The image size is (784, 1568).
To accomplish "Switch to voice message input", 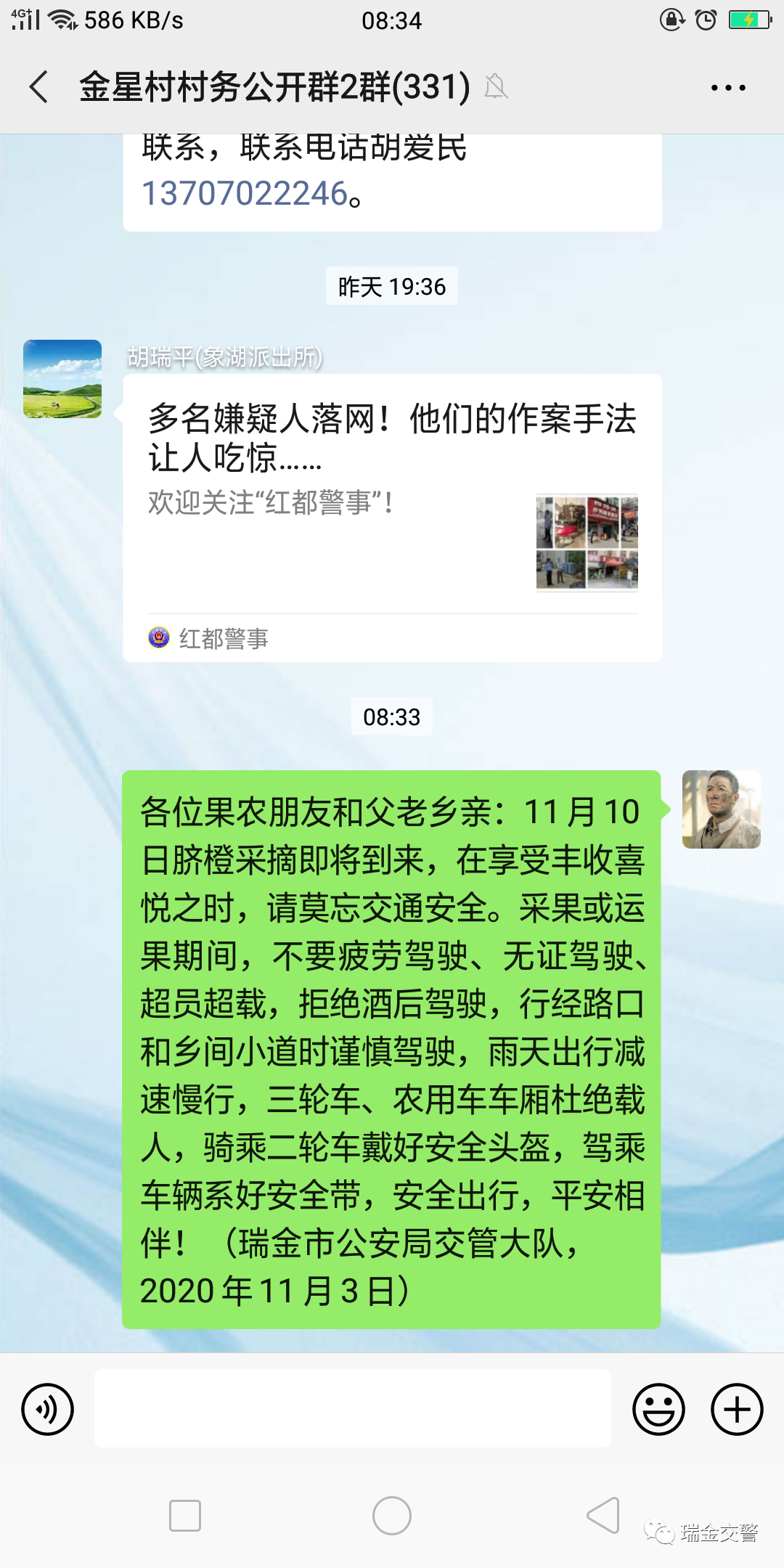I will click(48, 1410).
